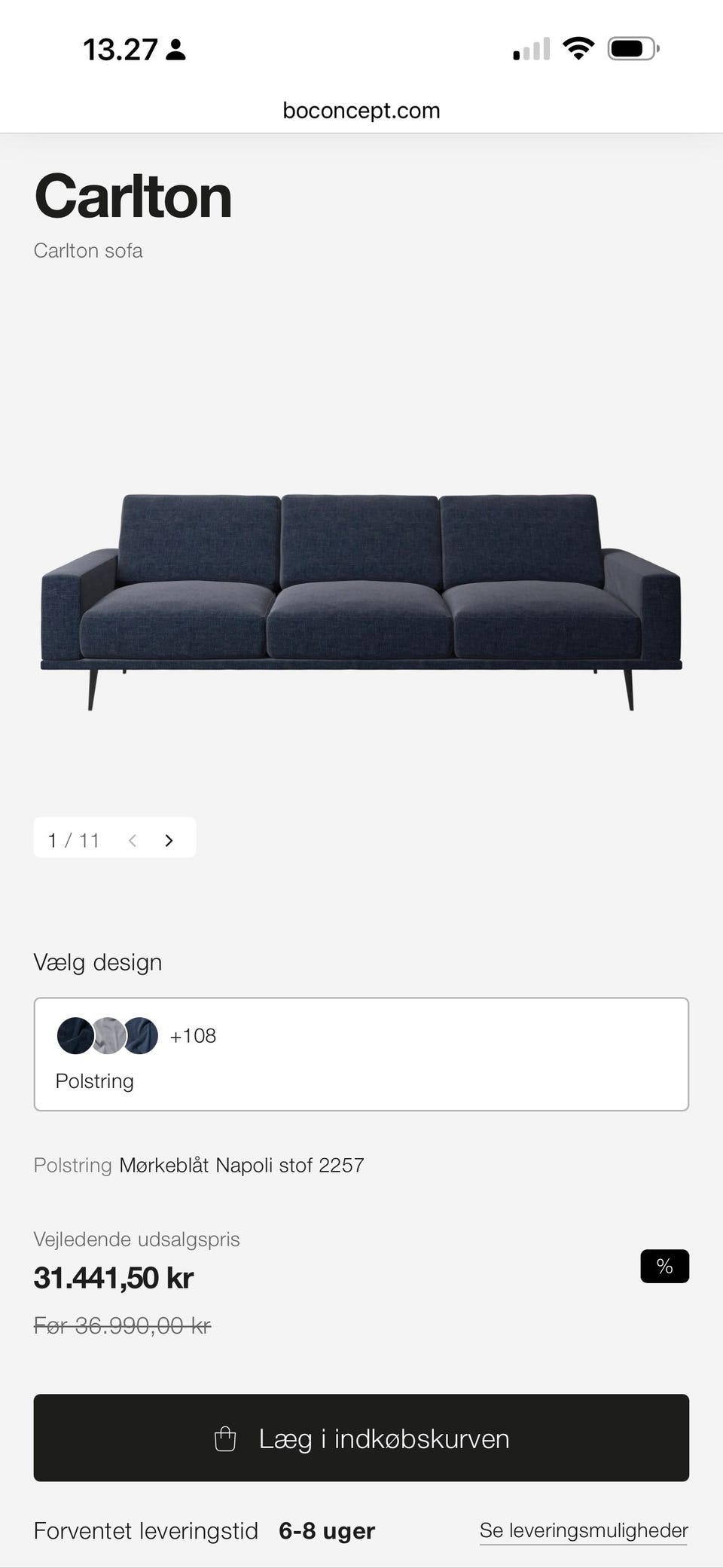723x1568 pixels.
Task: Click the person icon next to the clock
Action: pyautogui.click(x=175, y=48)
